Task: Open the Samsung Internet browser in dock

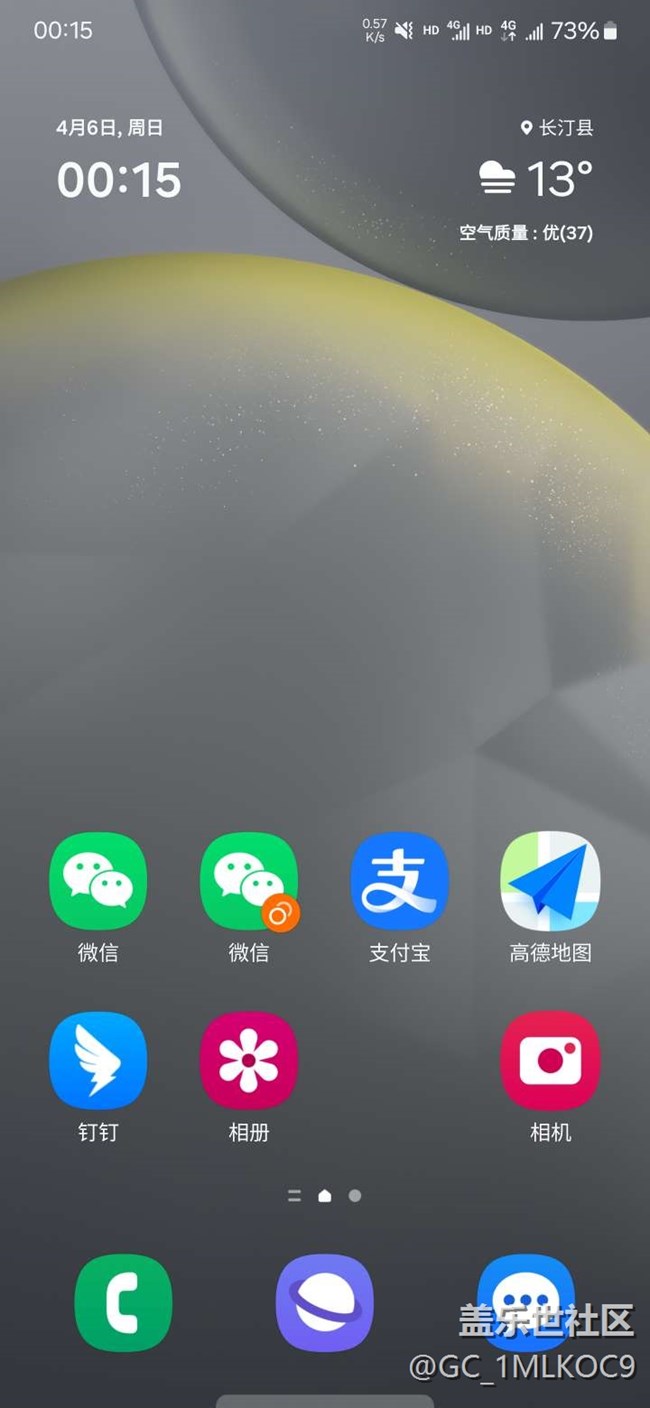Action: [x=324, y=1303]
